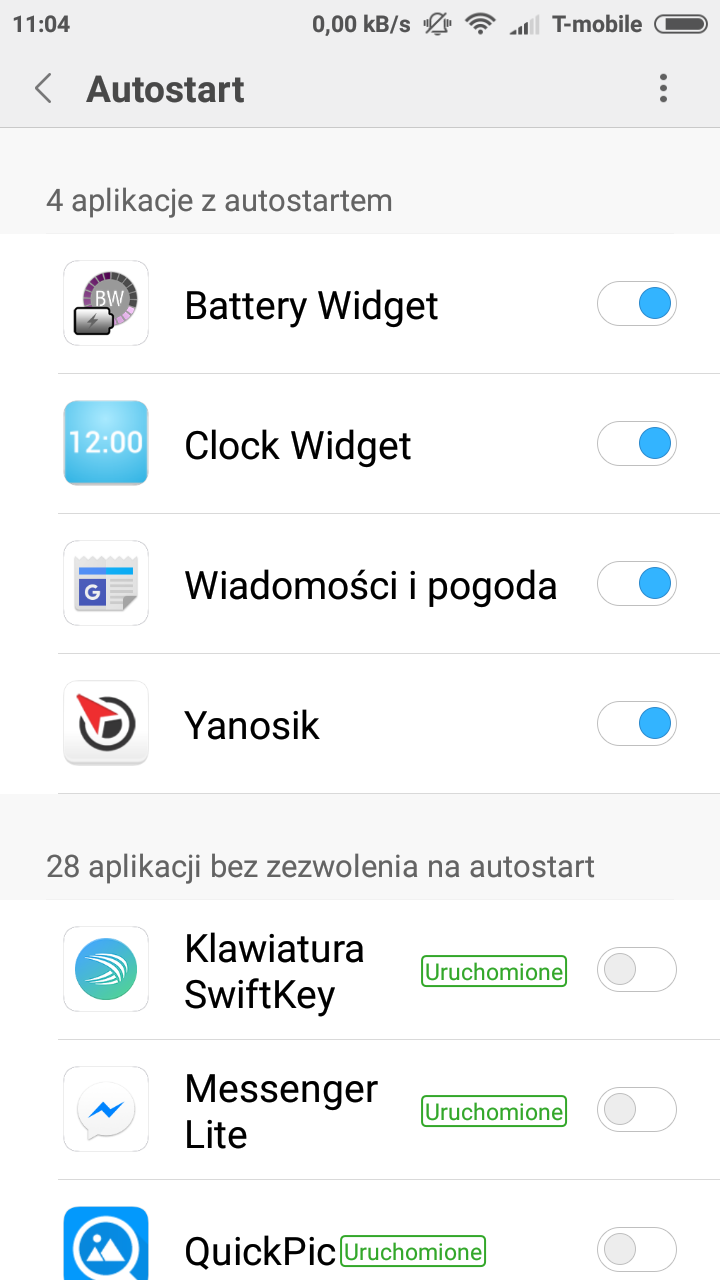Enable autostart for Klawiatura SwiftKey
Screen dimensions: 720x1280
(637, 970)
